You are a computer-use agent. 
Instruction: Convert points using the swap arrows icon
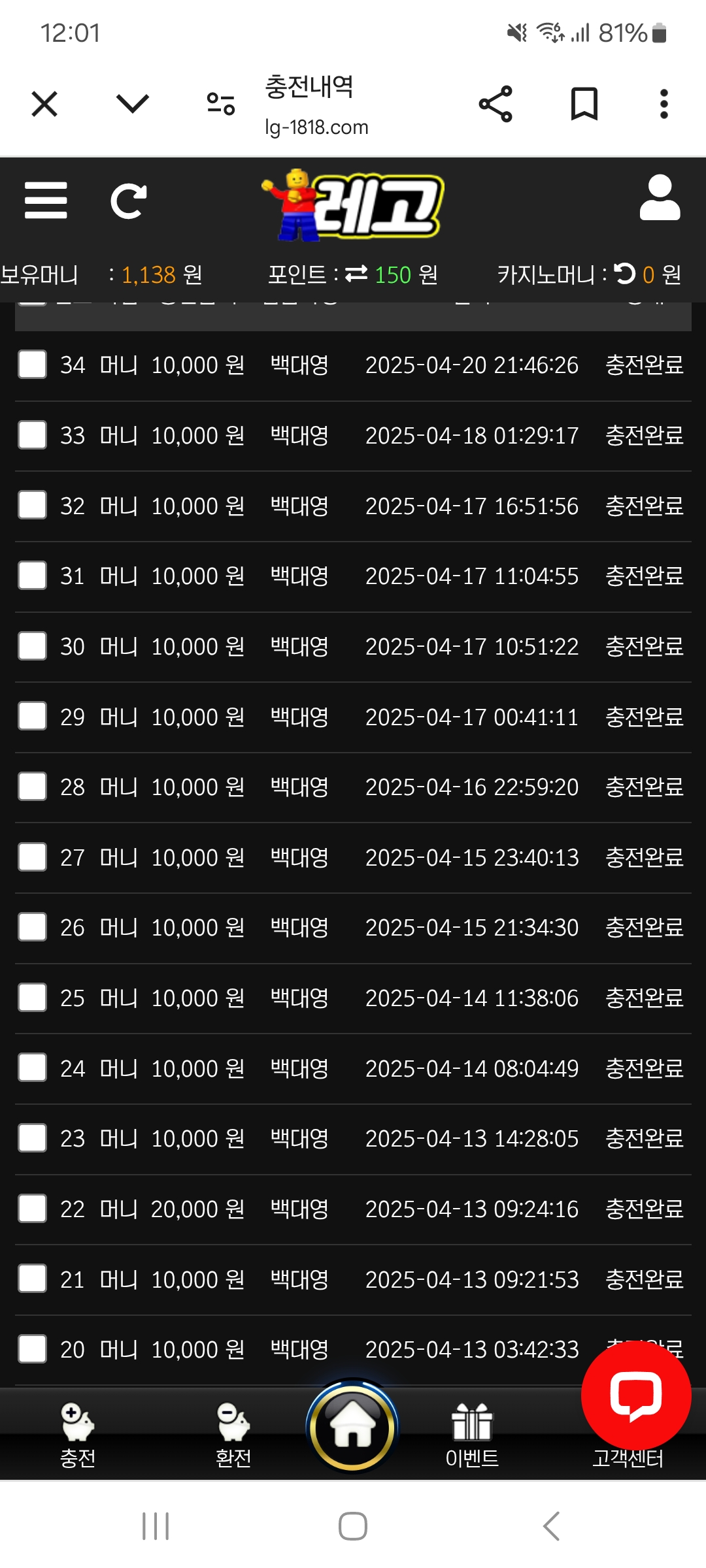coord(356,274)
